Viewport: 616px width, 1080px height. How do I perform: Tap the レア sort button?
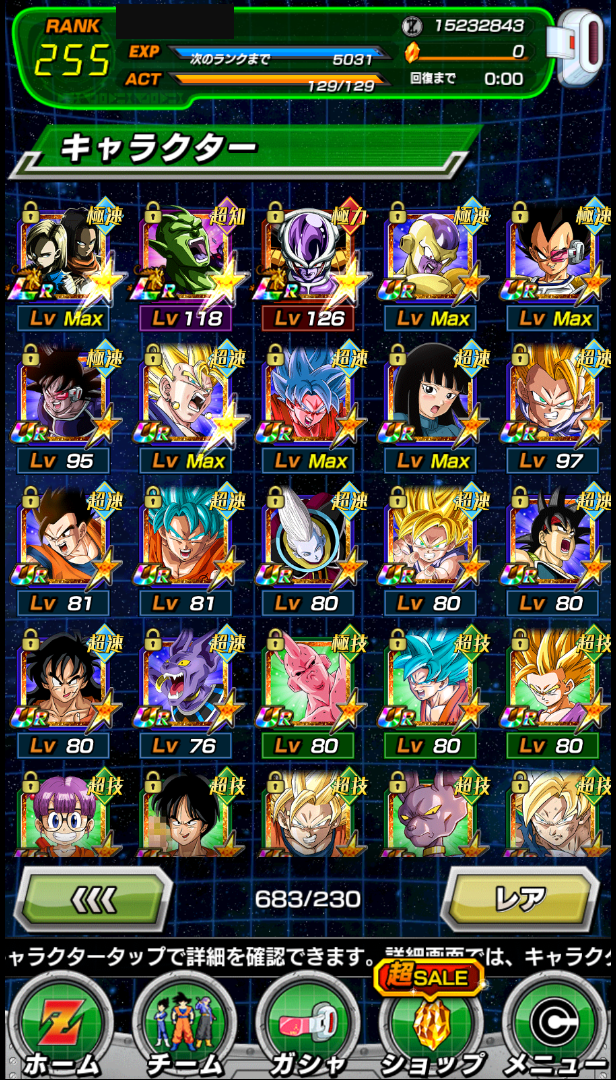[x=520, y=899]
